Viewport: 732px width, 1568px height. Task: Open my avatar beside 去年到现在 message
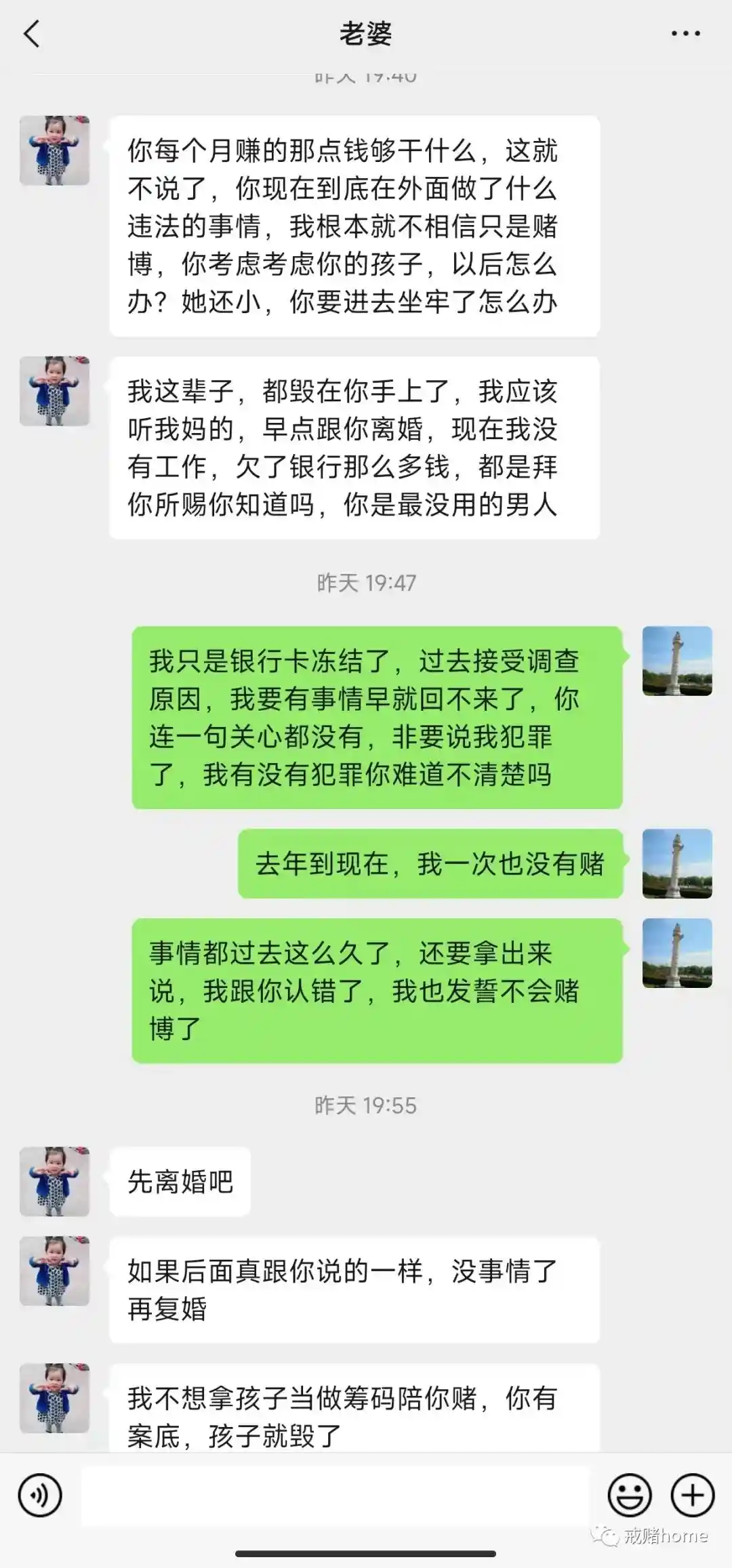point(677,863)
